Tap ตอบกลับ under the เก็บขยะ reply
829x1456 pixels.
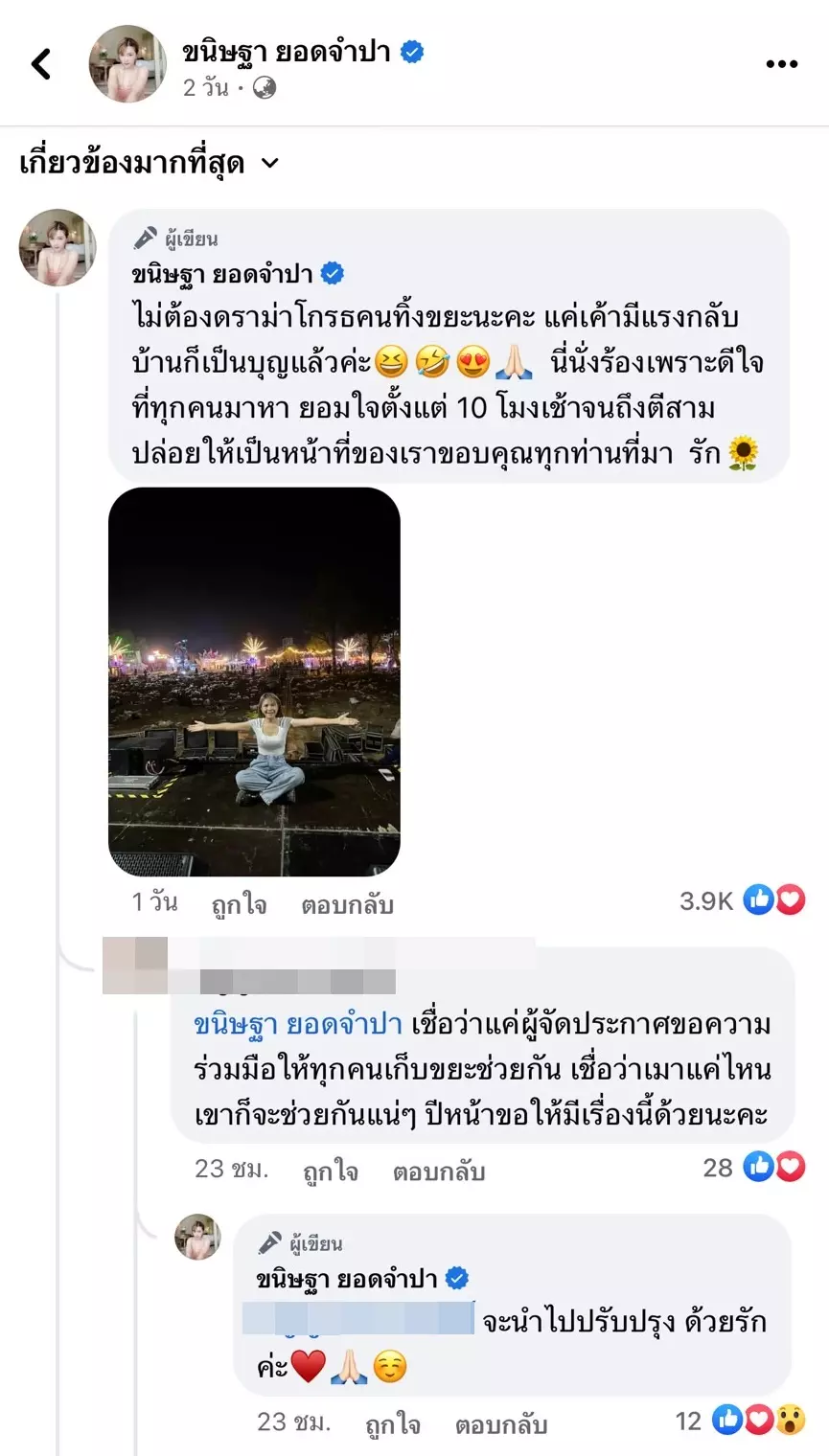coord(438,1171)
